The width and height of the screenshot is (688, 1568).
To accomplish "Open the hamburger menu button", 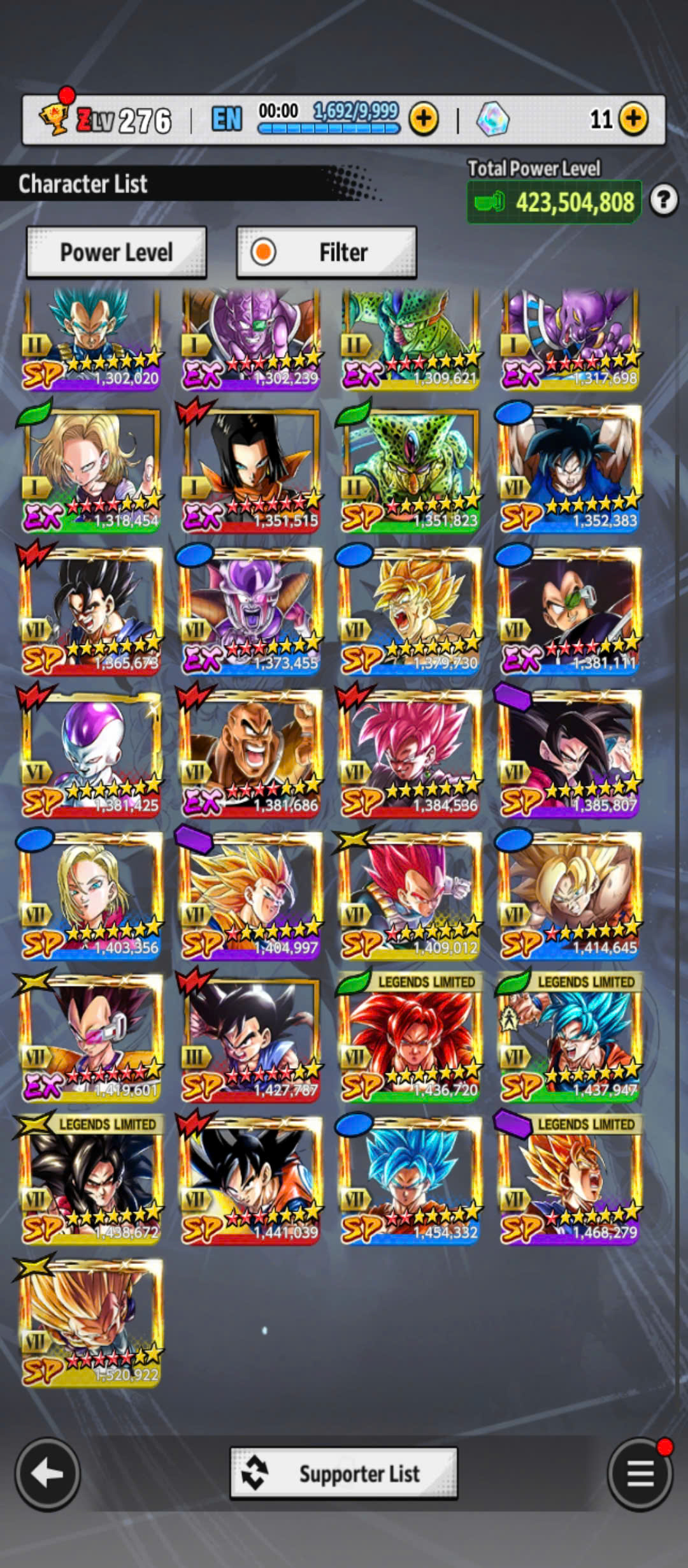I will pyautogui.click(x=640, y=1474).
